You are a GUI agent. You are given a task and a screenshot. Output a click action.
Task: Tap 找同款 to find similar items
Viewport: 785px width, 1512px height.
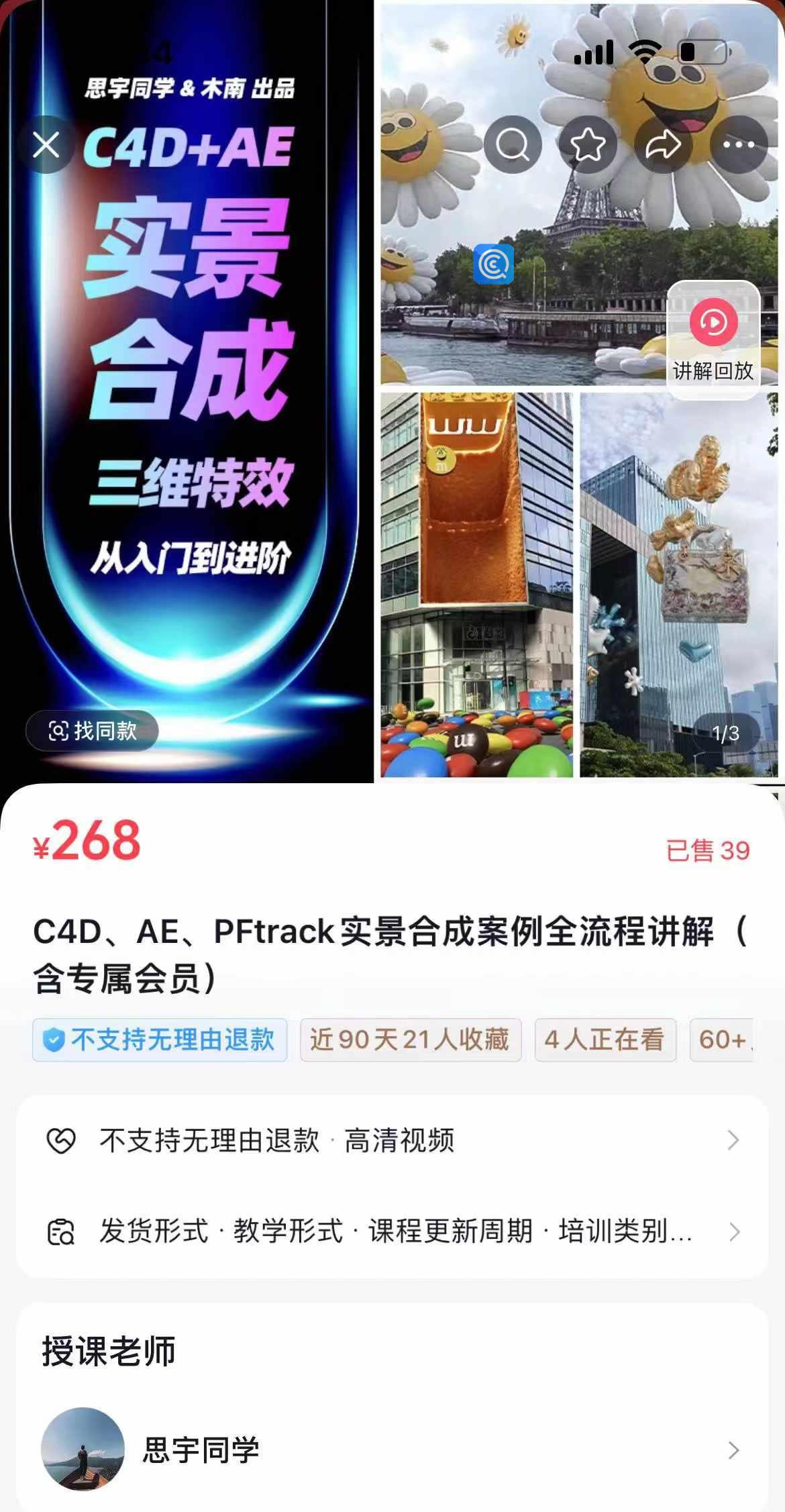93,730
